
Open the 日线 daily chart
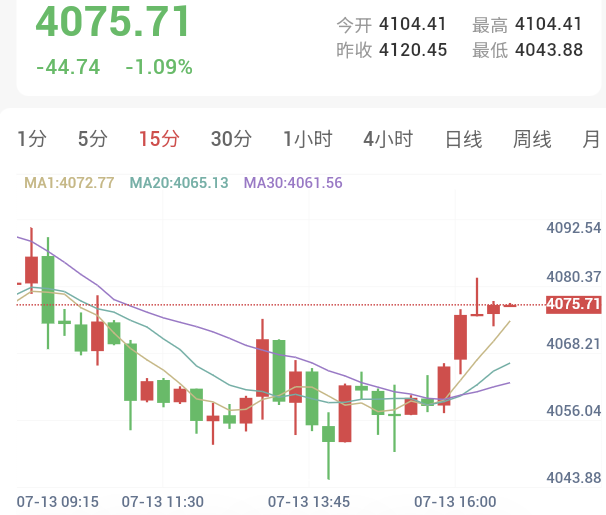pos(464,139)
